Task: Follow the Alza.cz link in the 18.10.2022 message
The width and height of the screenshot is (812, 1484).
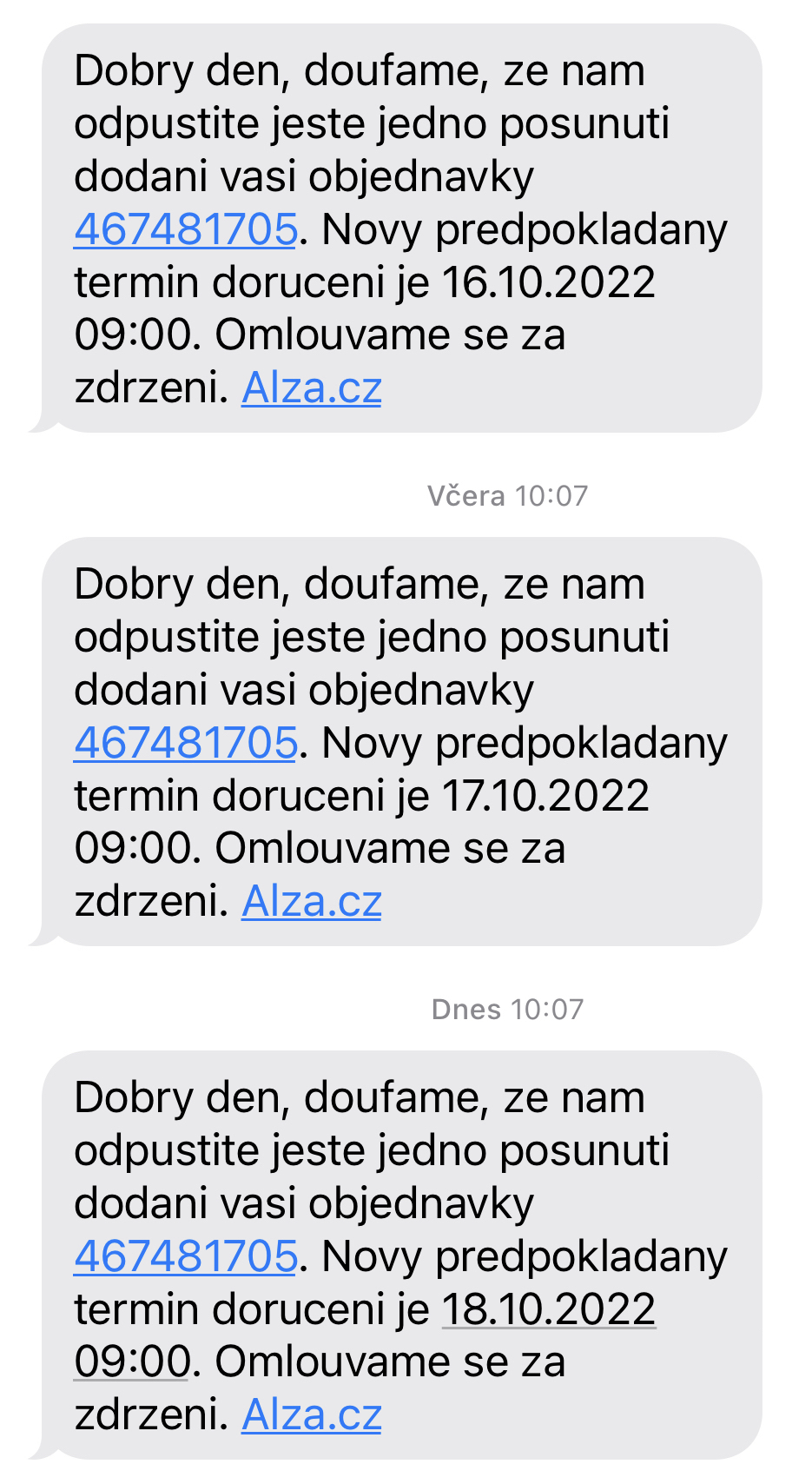Action: click(x=311, y=1414)
